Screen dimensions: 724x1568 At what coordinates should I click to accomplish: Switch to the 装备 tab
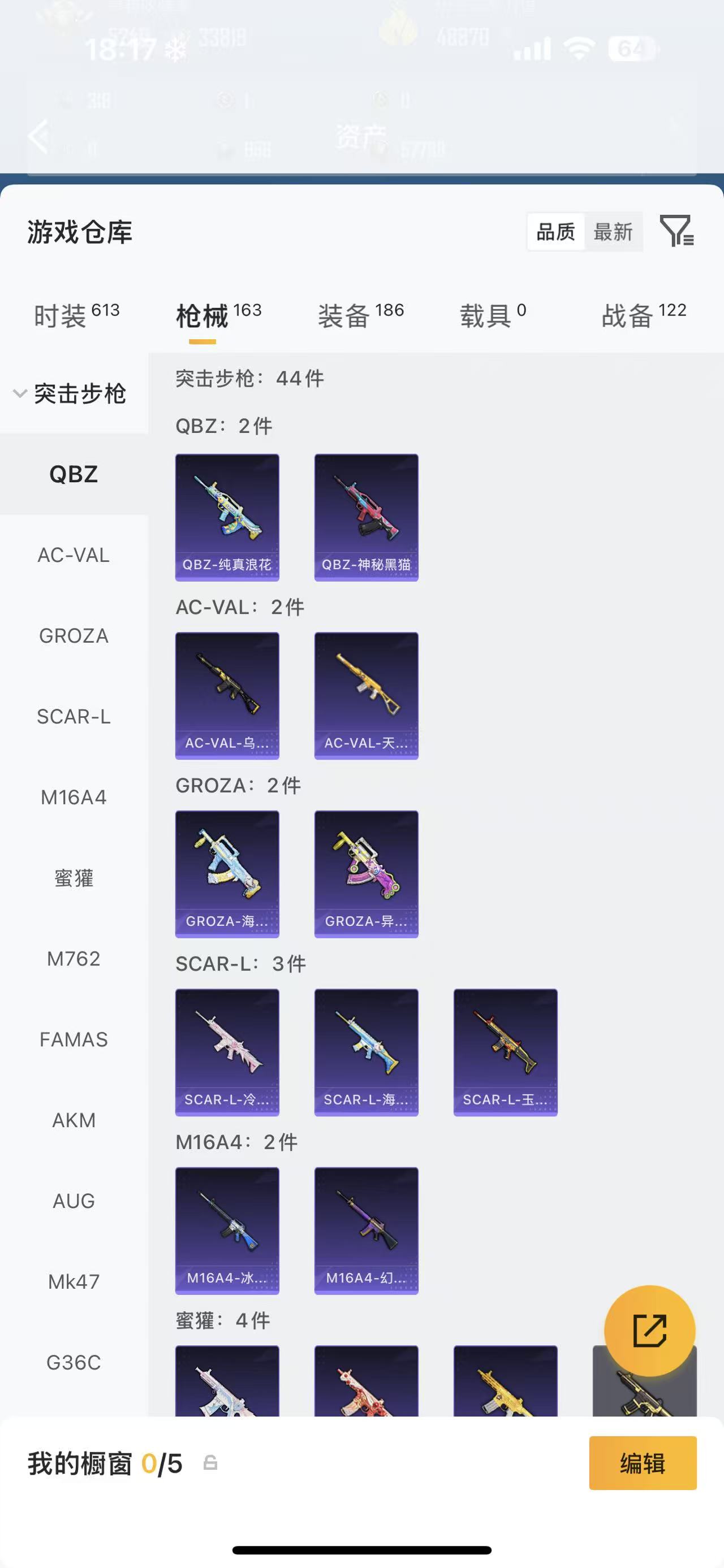[360, 315]
